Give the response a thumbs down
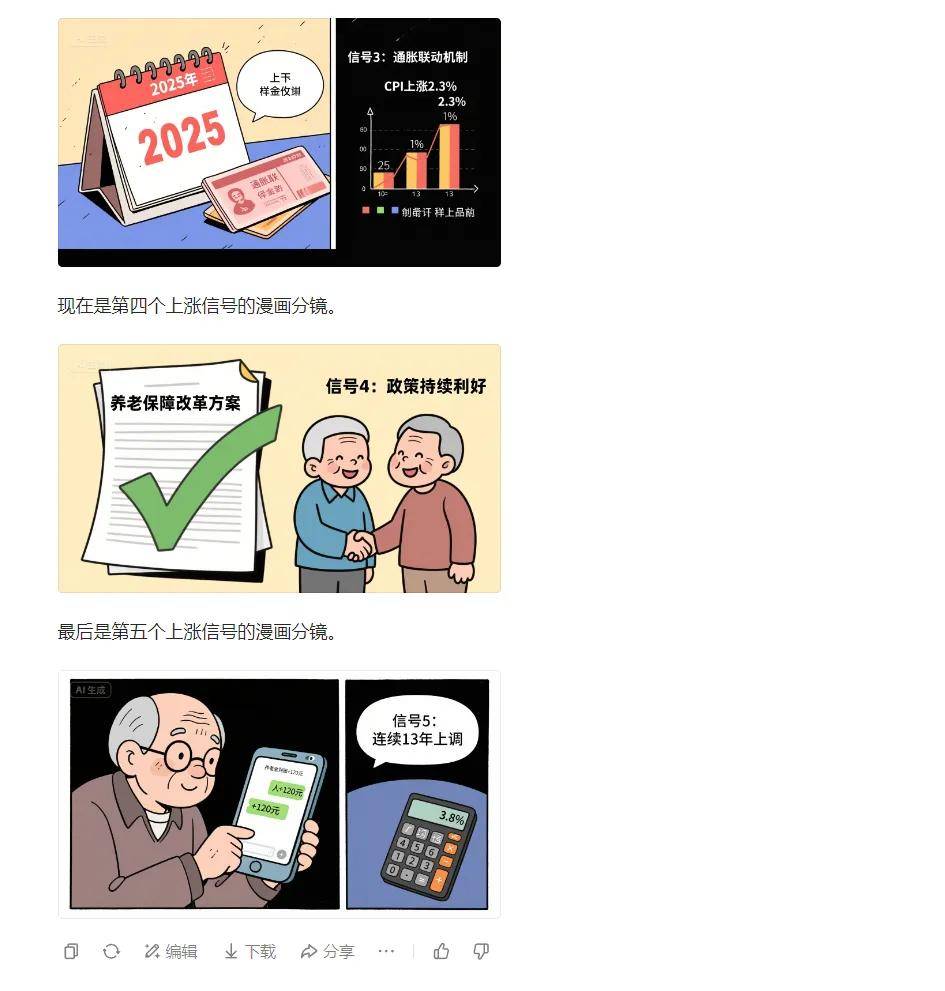 click(x=481, y=951)
